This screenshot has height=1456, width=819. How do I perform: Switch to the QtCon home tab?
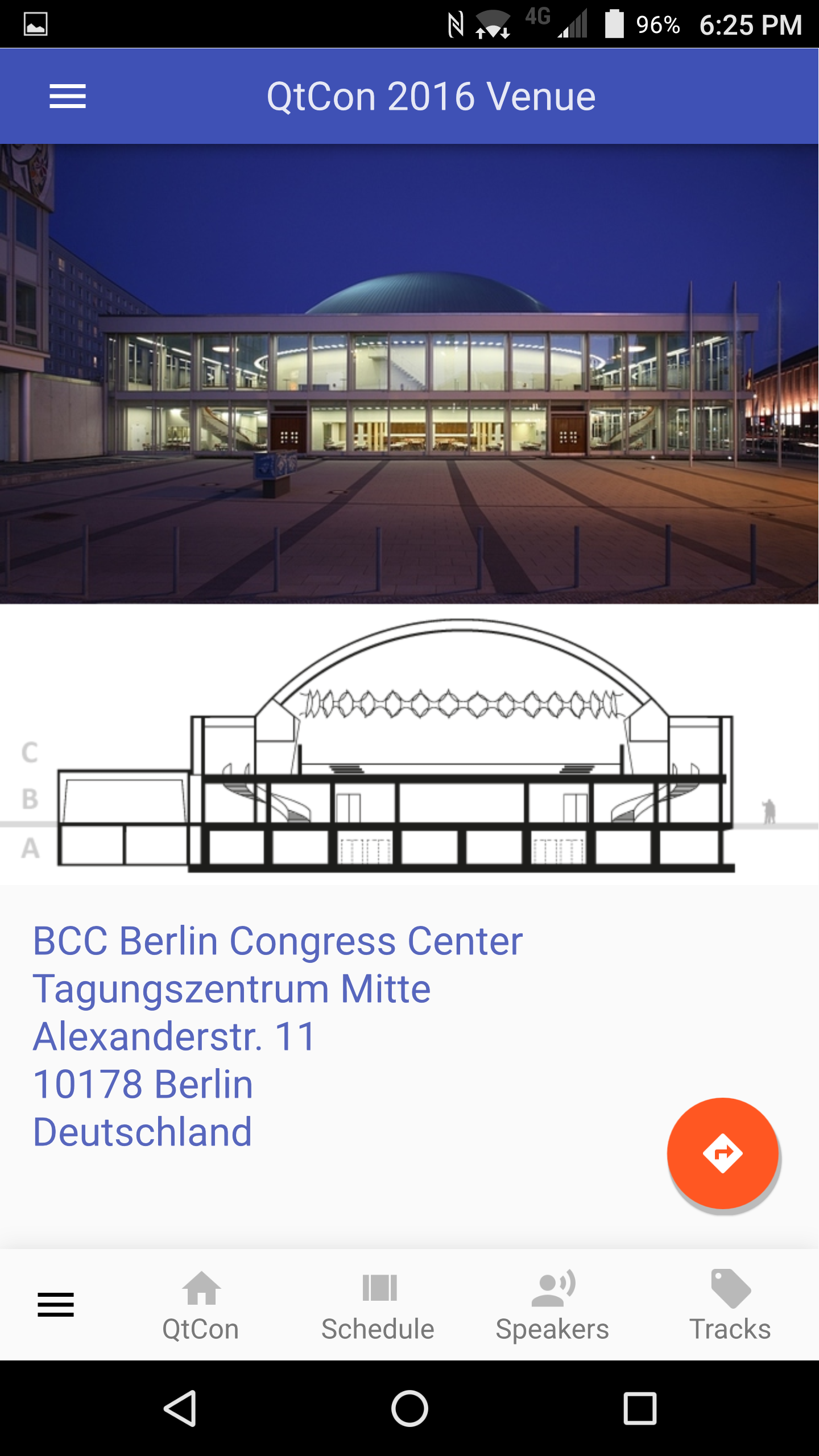(x=201, y=1306)
